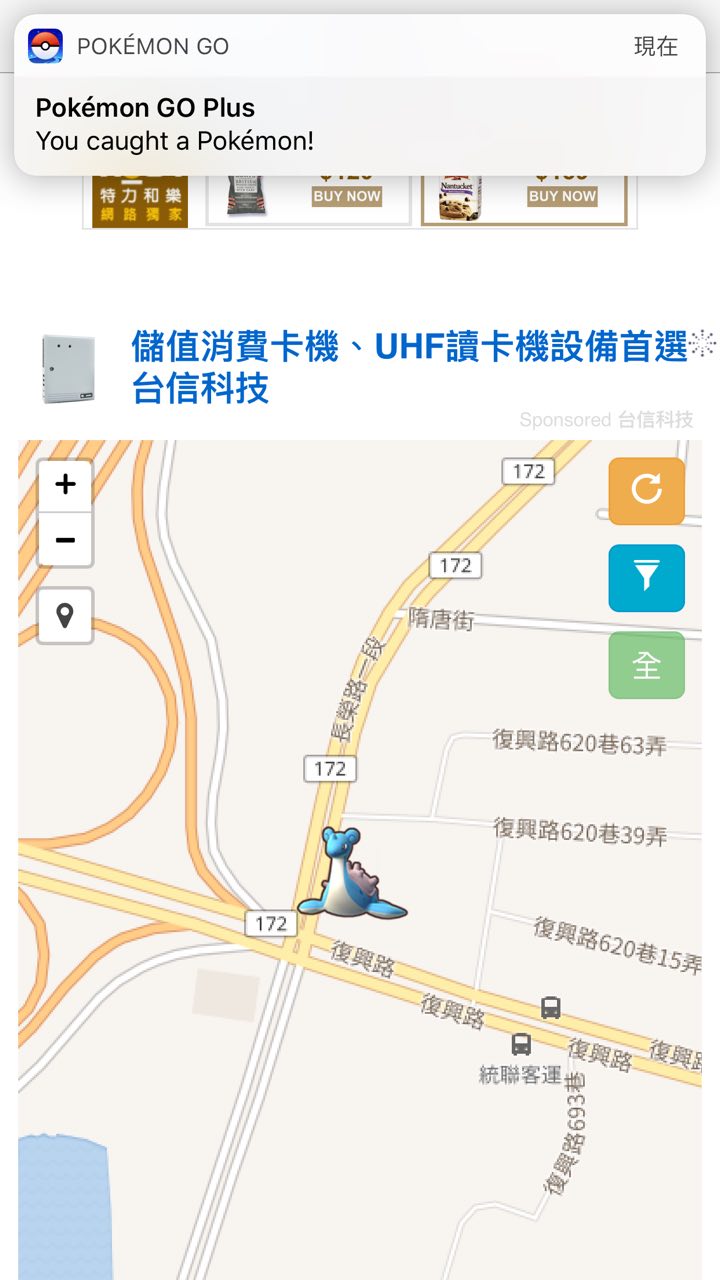Center map on my location pin

(65, 615)
